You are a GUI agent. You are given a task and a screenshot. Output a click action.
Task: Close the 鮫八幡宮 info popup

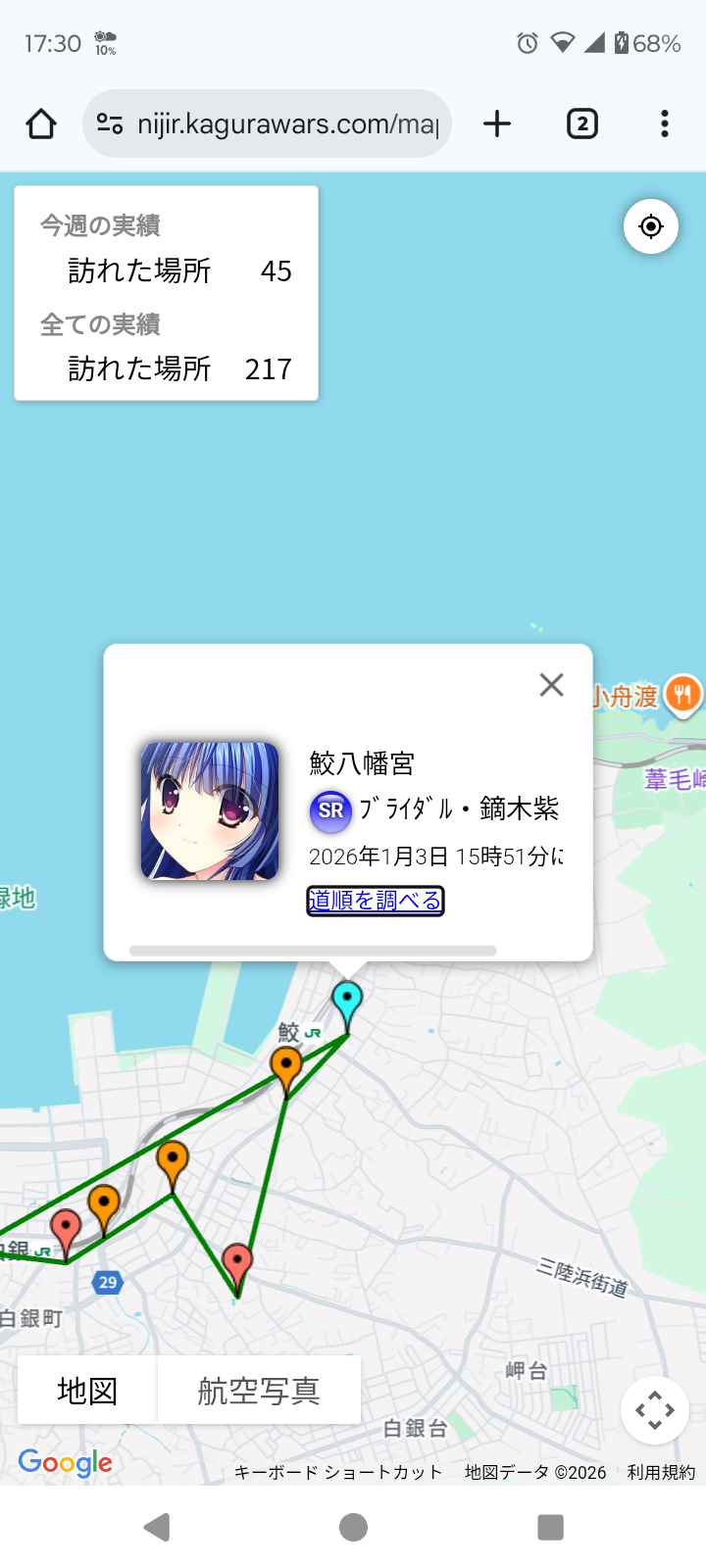tap(552, 685)
